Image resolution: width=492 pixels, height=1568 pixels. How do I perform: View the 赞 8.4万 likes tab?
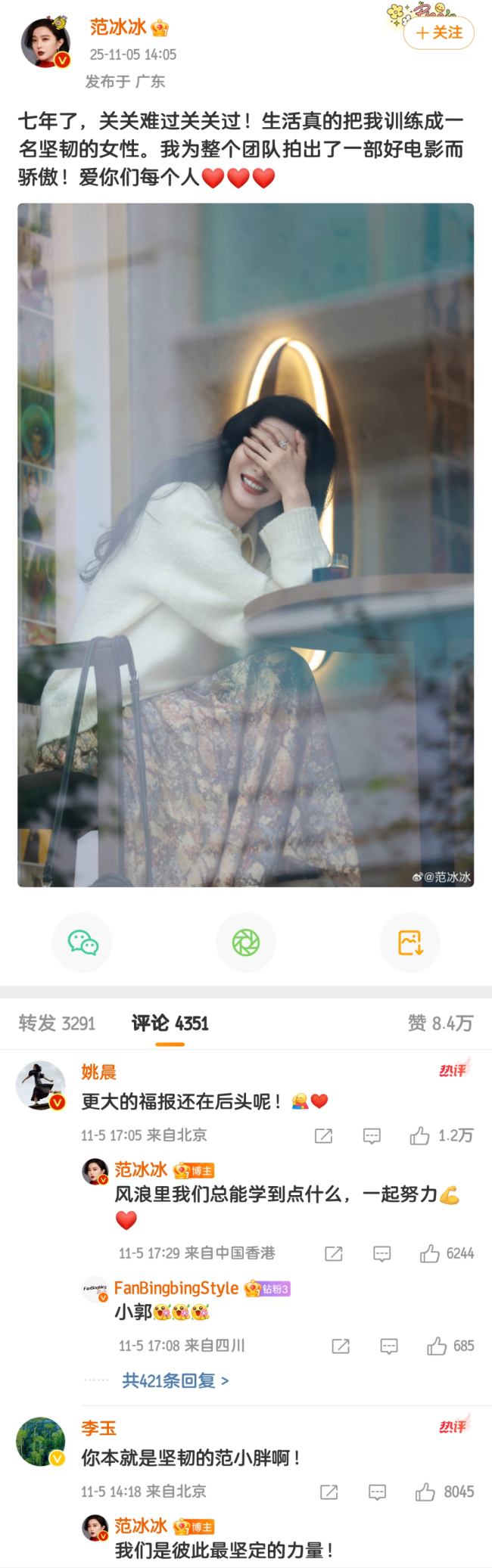click(440, 1023)
